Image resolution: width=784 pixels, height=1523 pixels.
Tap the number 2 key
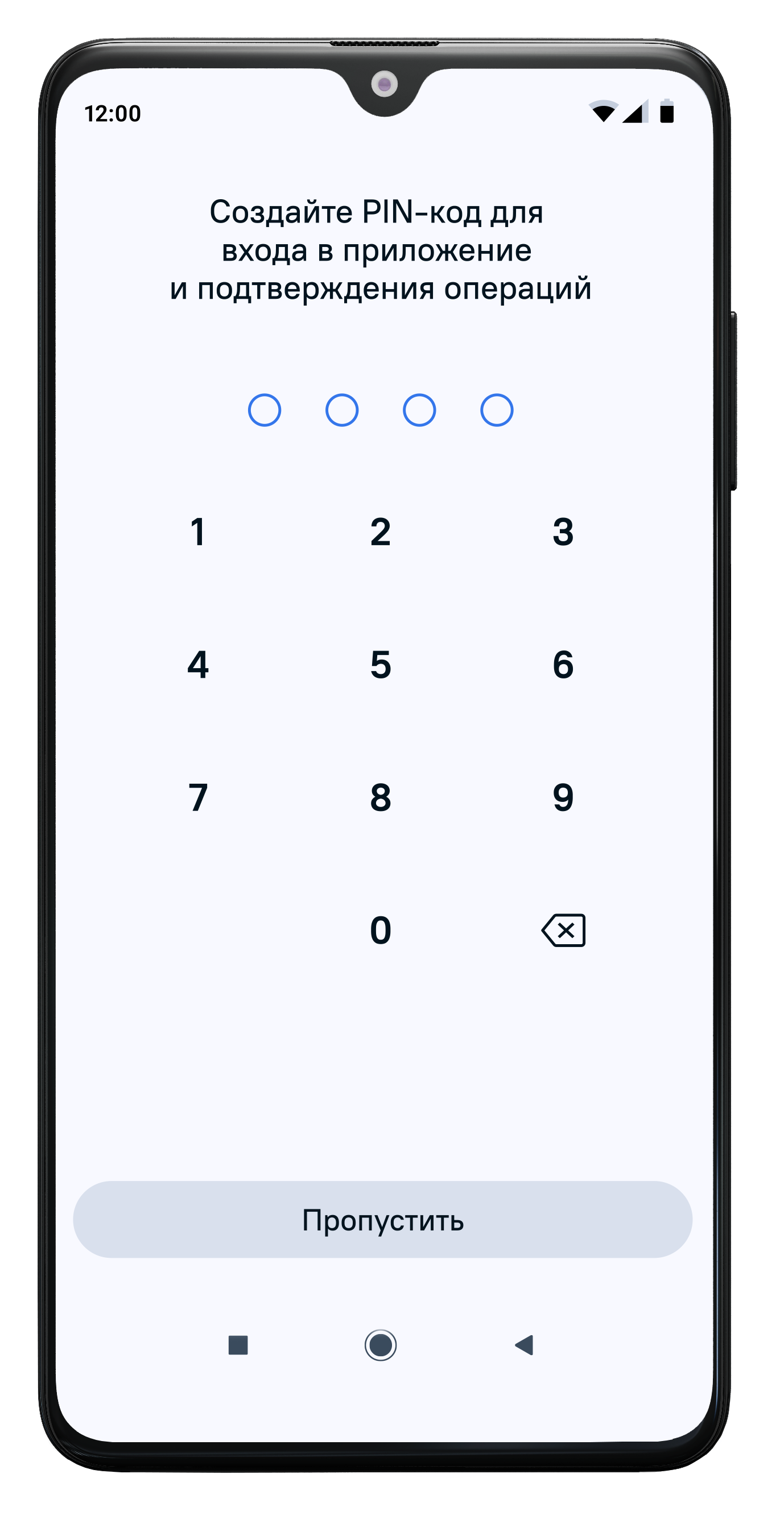[381, 532]
